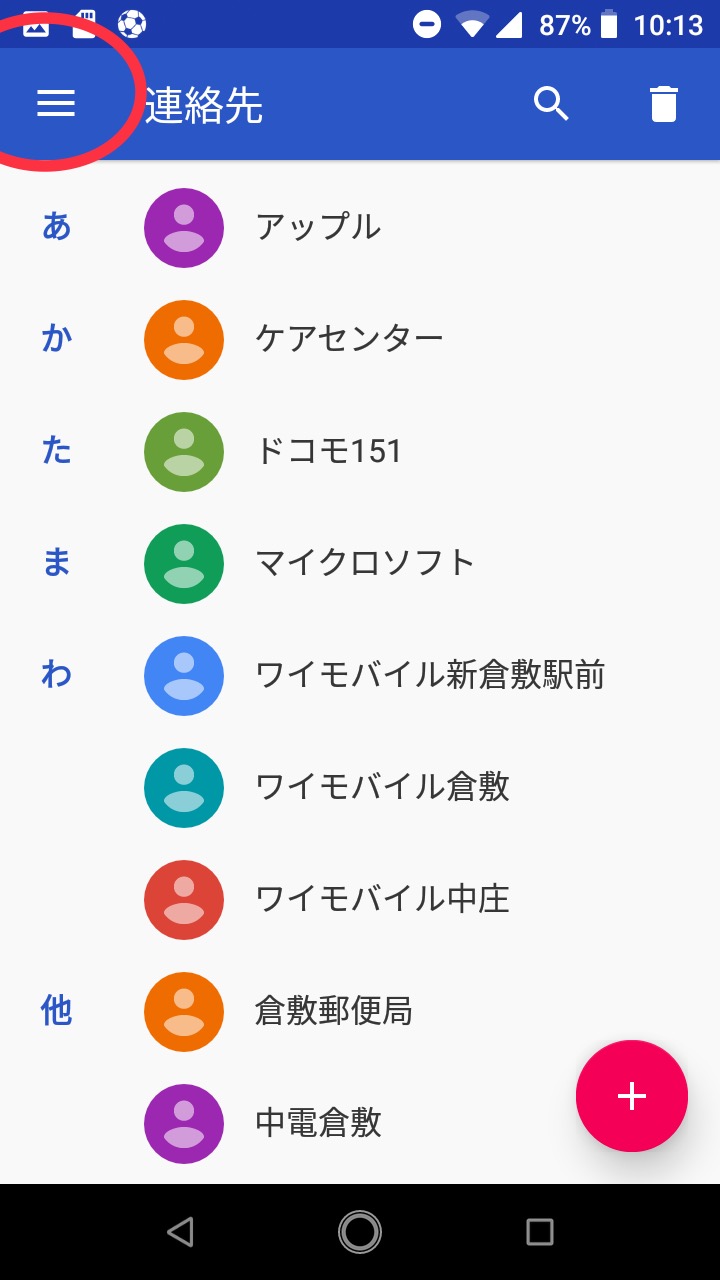Tap the trash delete icon

pos(664,104)
